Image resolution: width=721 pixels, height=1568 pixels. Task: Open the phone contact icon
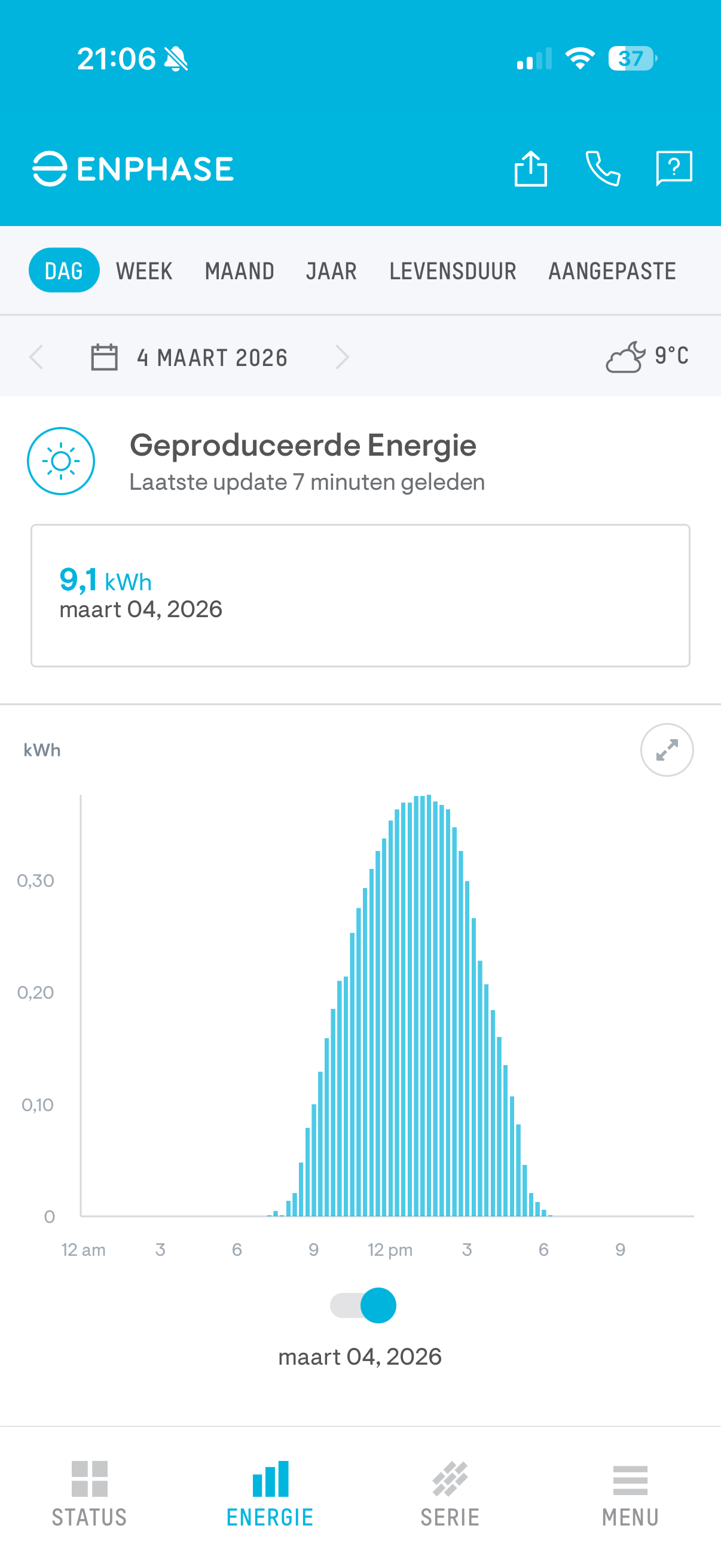tap(603, 169)
